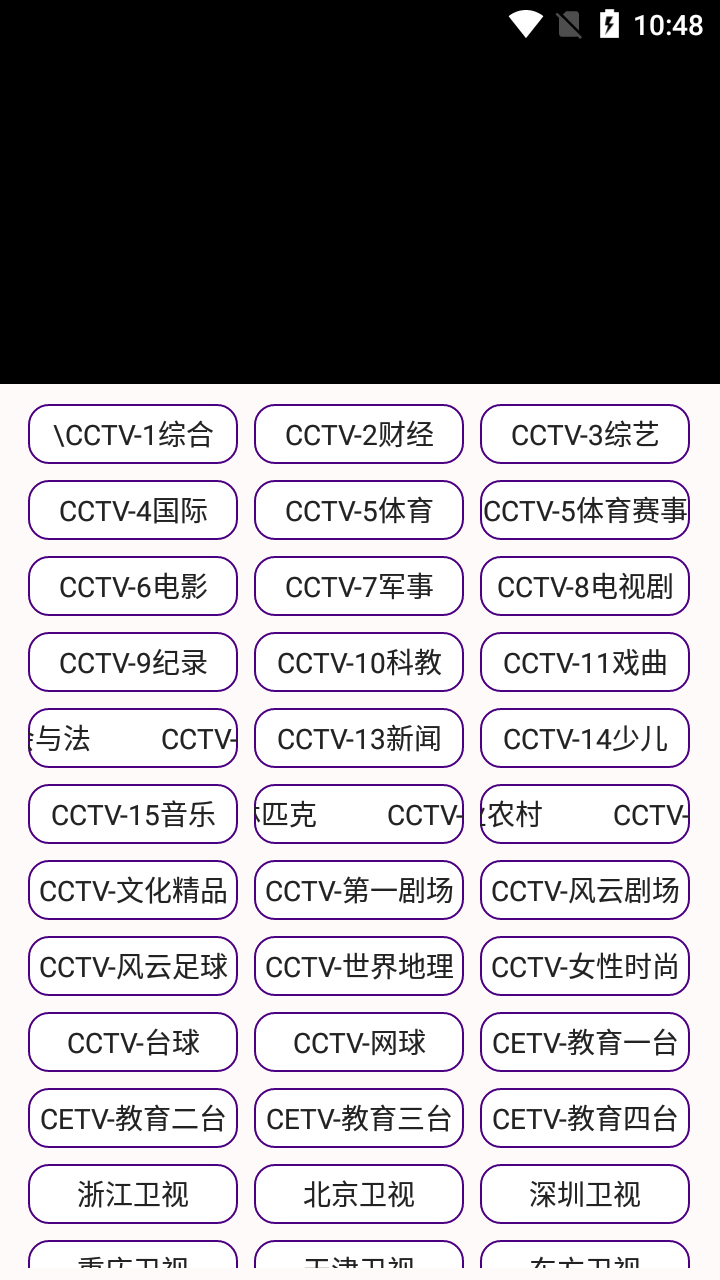
Task: Select the CCTV-6电影 channel
Action: (x=132, y=586)
